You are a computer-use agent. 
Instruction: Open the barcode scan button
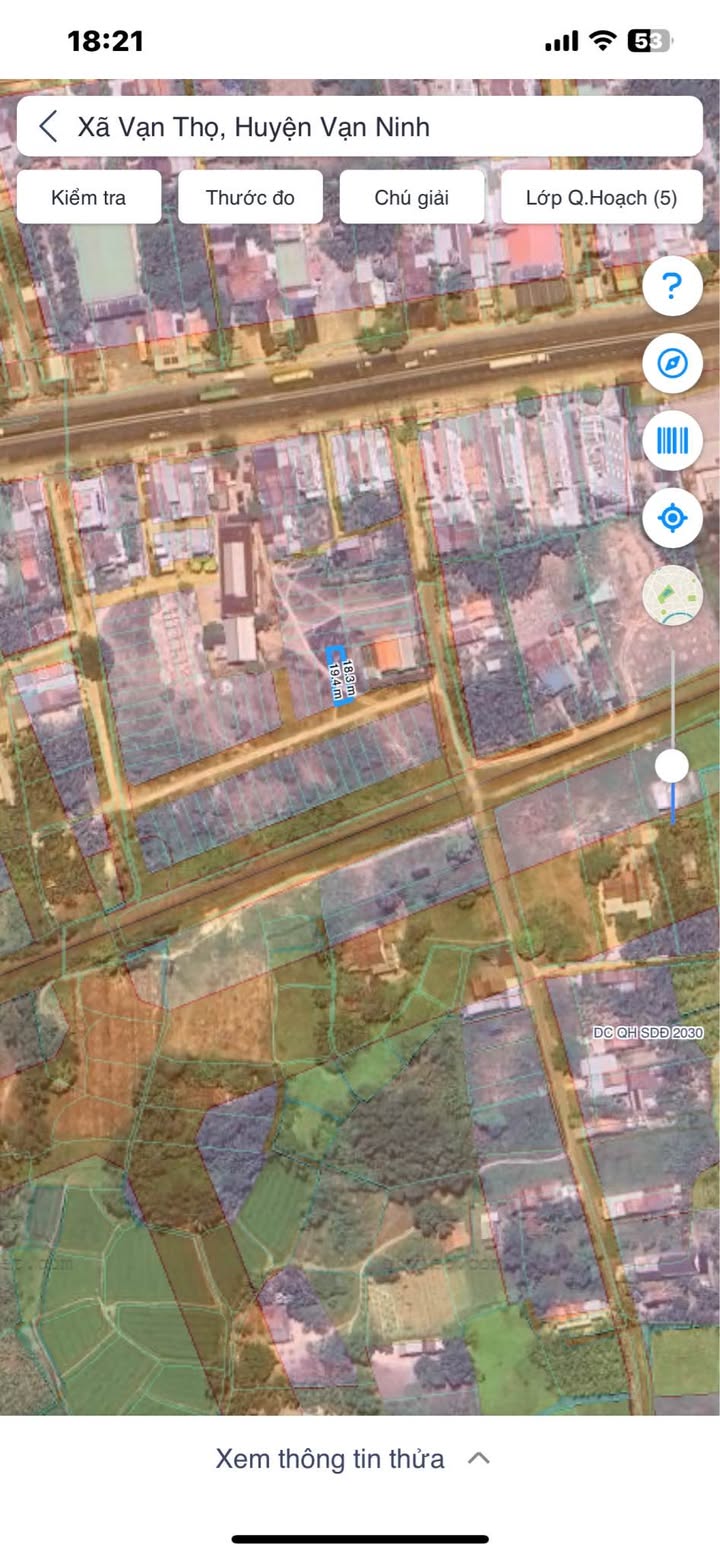click(x=672, y=440)
